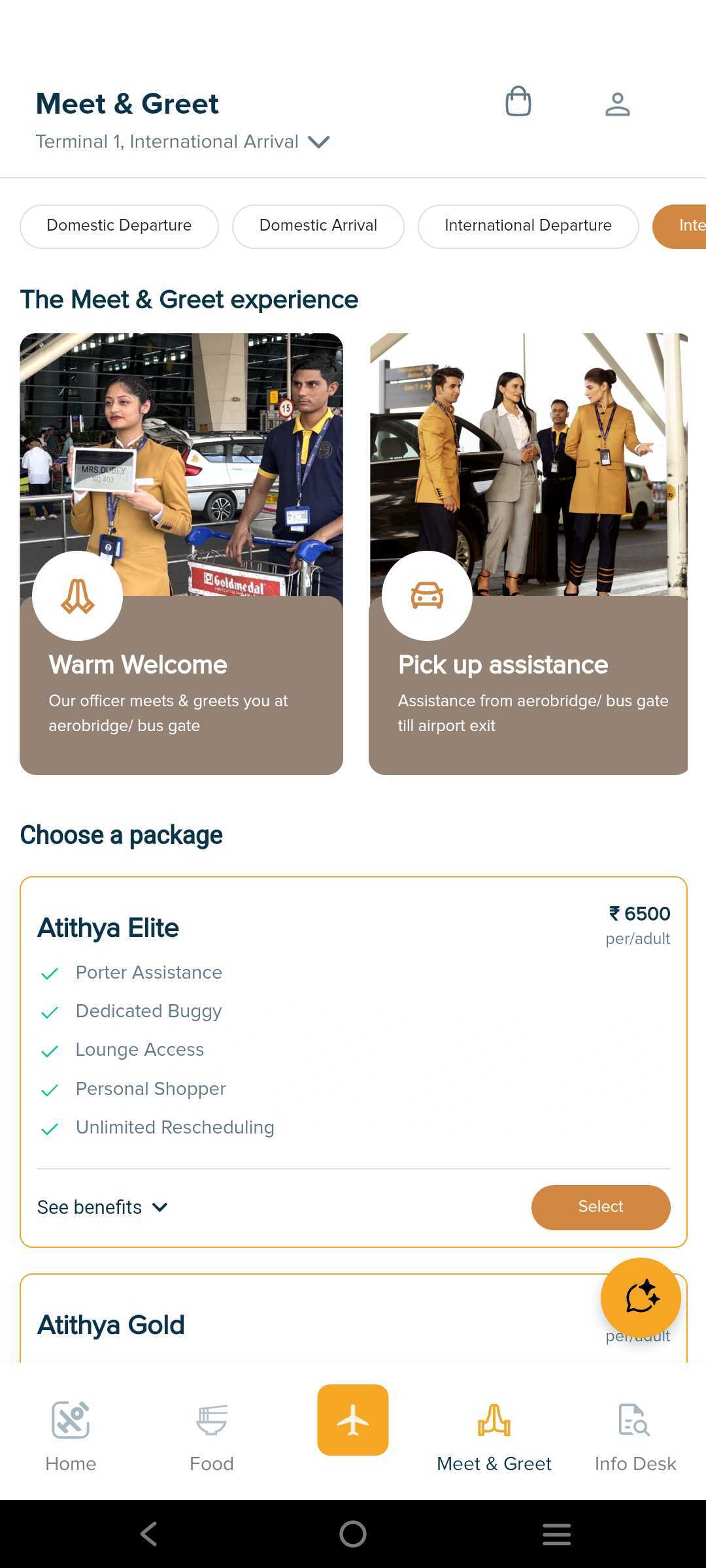Viewport: 706px width, 1568px height.
Task: Go back using the system back button
Action: coord(149,1534)
